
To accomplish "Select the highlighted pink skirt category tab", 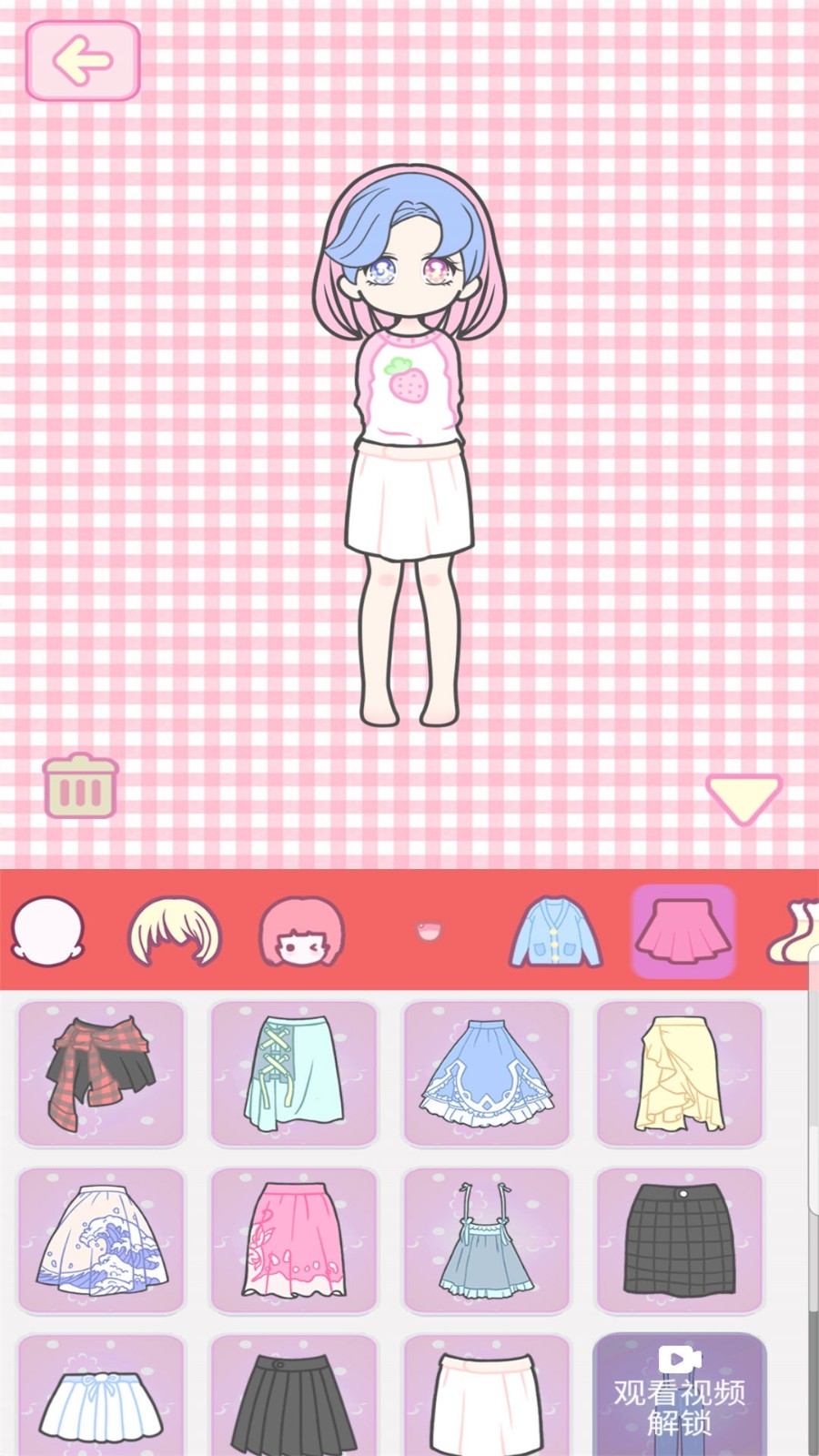I will point(683,930).
